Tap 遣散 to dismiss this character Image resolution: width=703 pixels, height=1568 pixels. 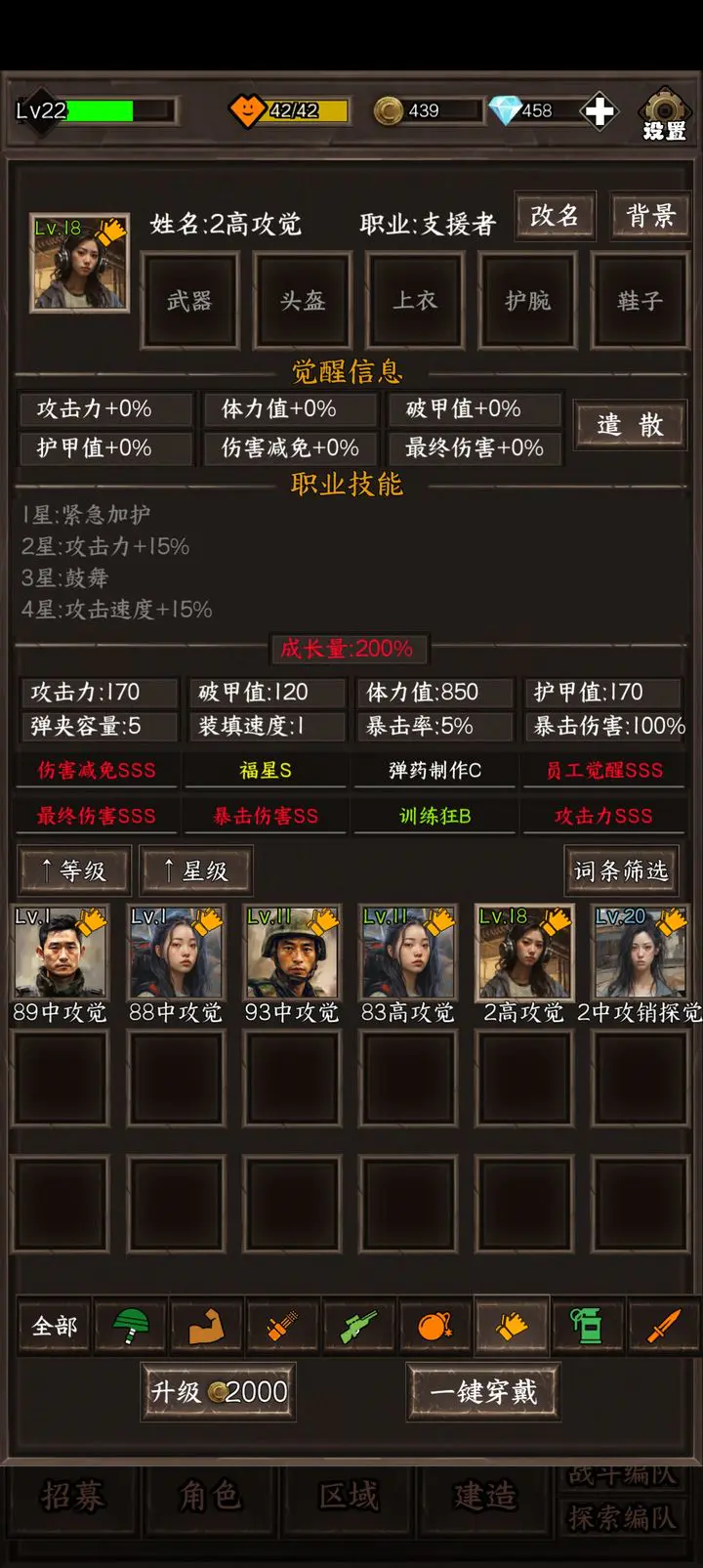(x=630, y=425)
